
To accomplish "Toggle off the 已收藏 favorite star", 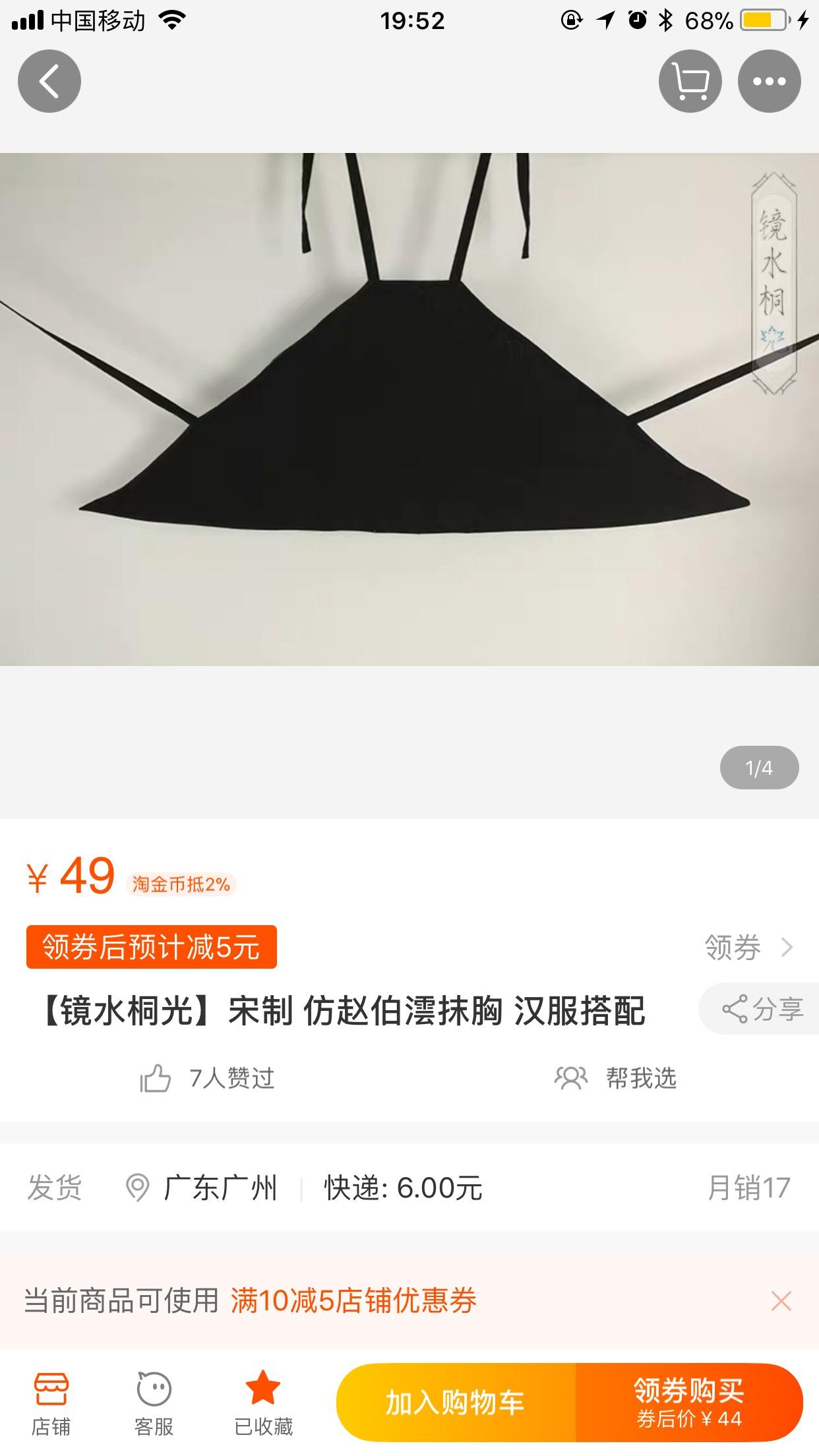I will coord(262,1405).
